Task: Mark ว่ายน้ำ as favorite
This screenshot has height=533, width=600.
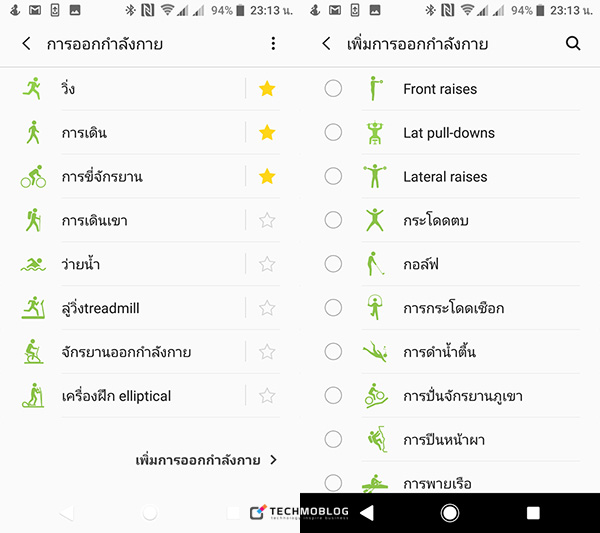Action: coord(267,264)
